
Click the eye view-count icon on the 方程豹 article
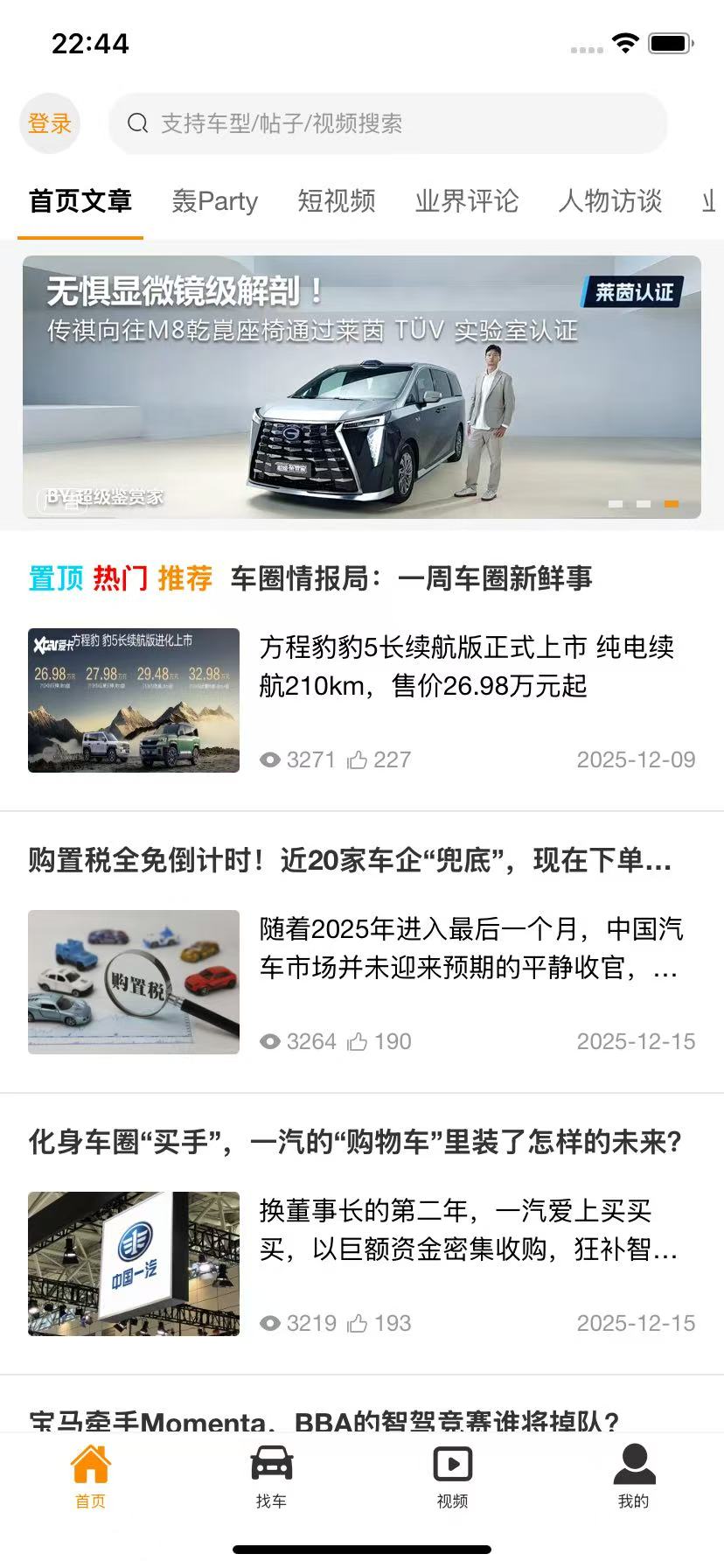click(x=270, y=759)
